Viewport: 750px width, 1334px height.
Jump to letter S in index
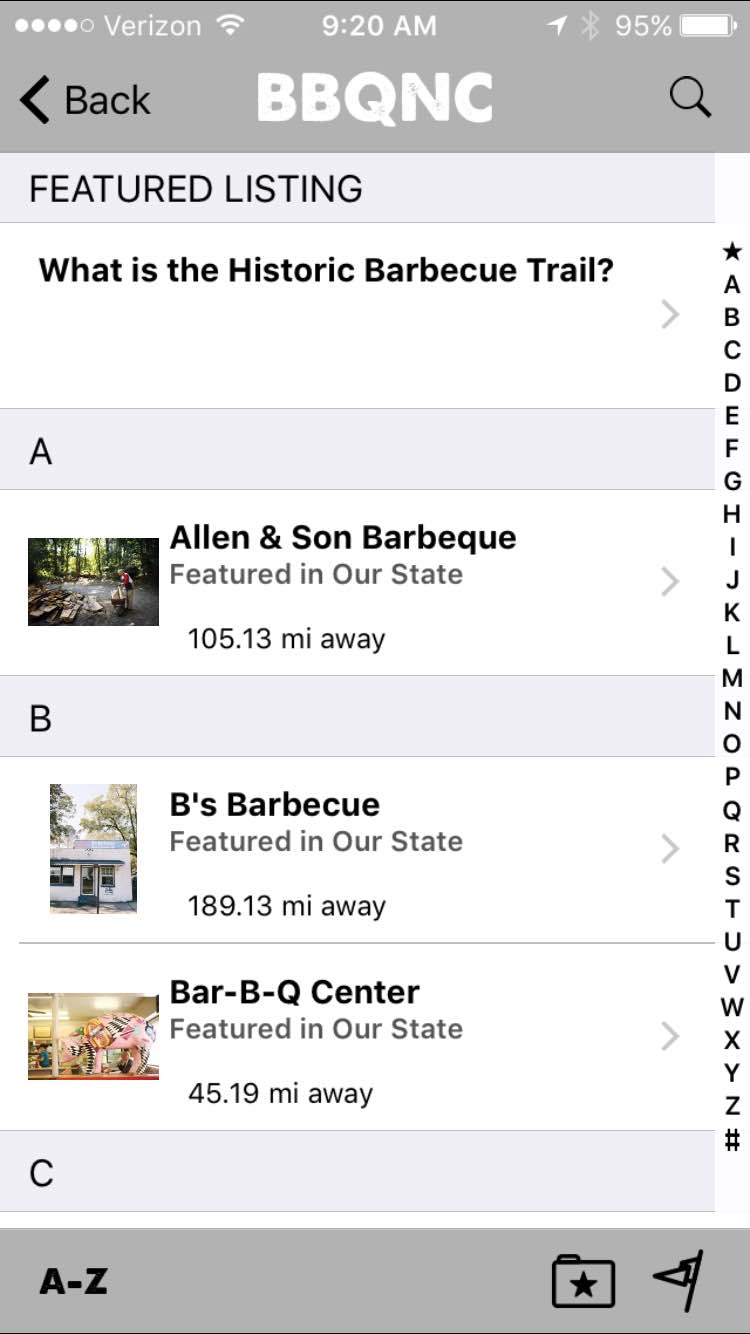pyautogui.click(x=732, y=876)
